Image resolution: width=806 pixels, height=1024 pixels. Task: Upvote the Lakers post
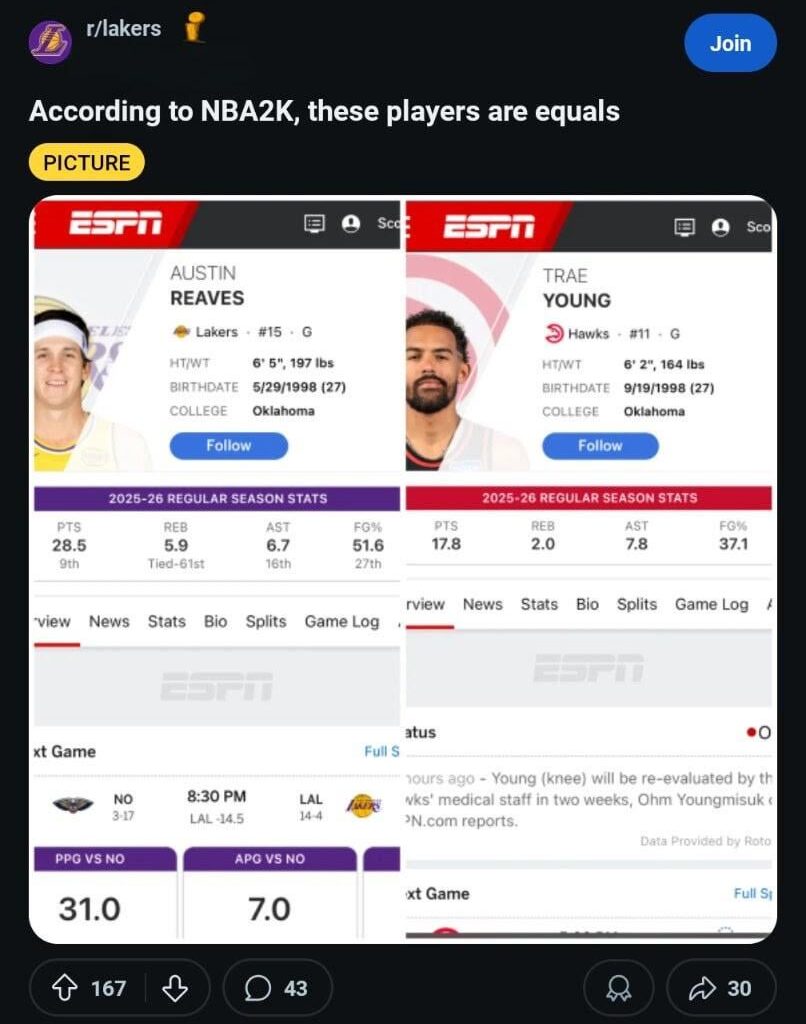tap(65, 988)
